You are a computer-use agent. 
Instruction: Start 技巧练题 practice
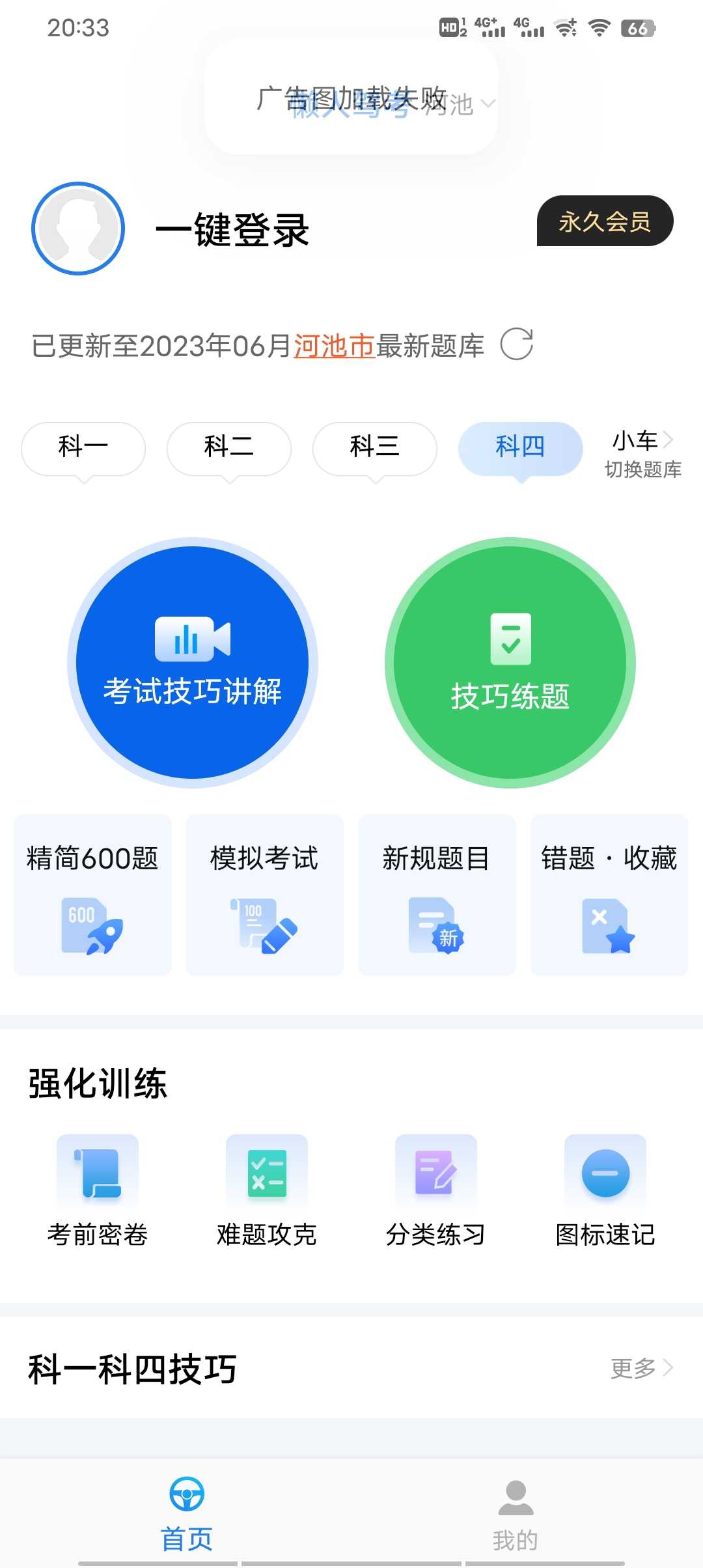[510, 663]
